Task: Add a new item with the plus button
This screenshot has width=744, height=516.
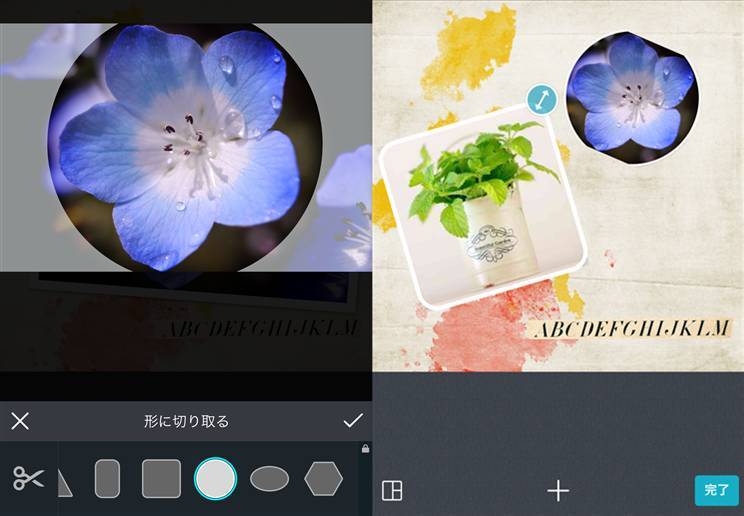Action: coord(558,490)
